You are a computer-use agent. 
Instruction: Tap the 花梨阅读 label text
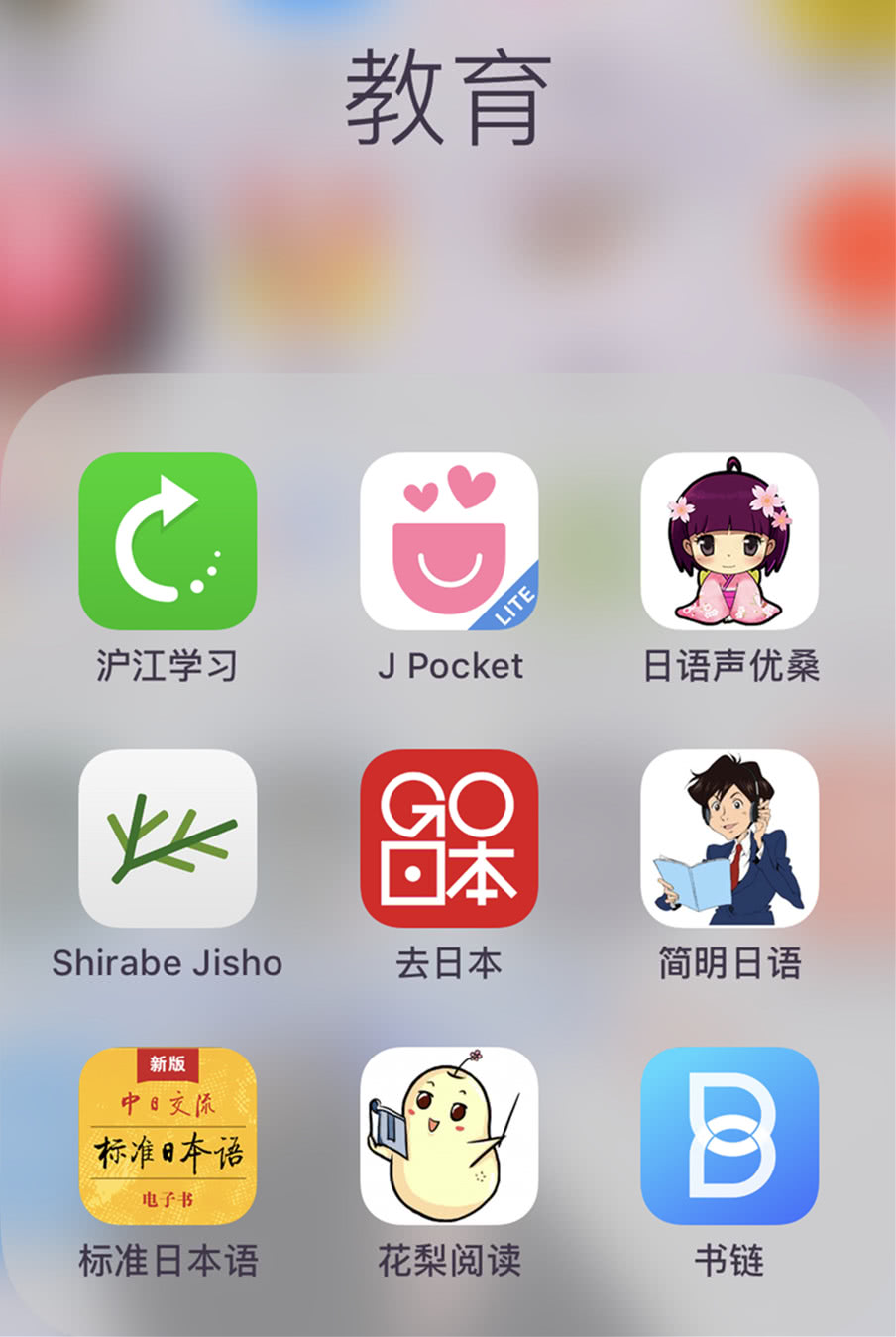(449, 1260)
